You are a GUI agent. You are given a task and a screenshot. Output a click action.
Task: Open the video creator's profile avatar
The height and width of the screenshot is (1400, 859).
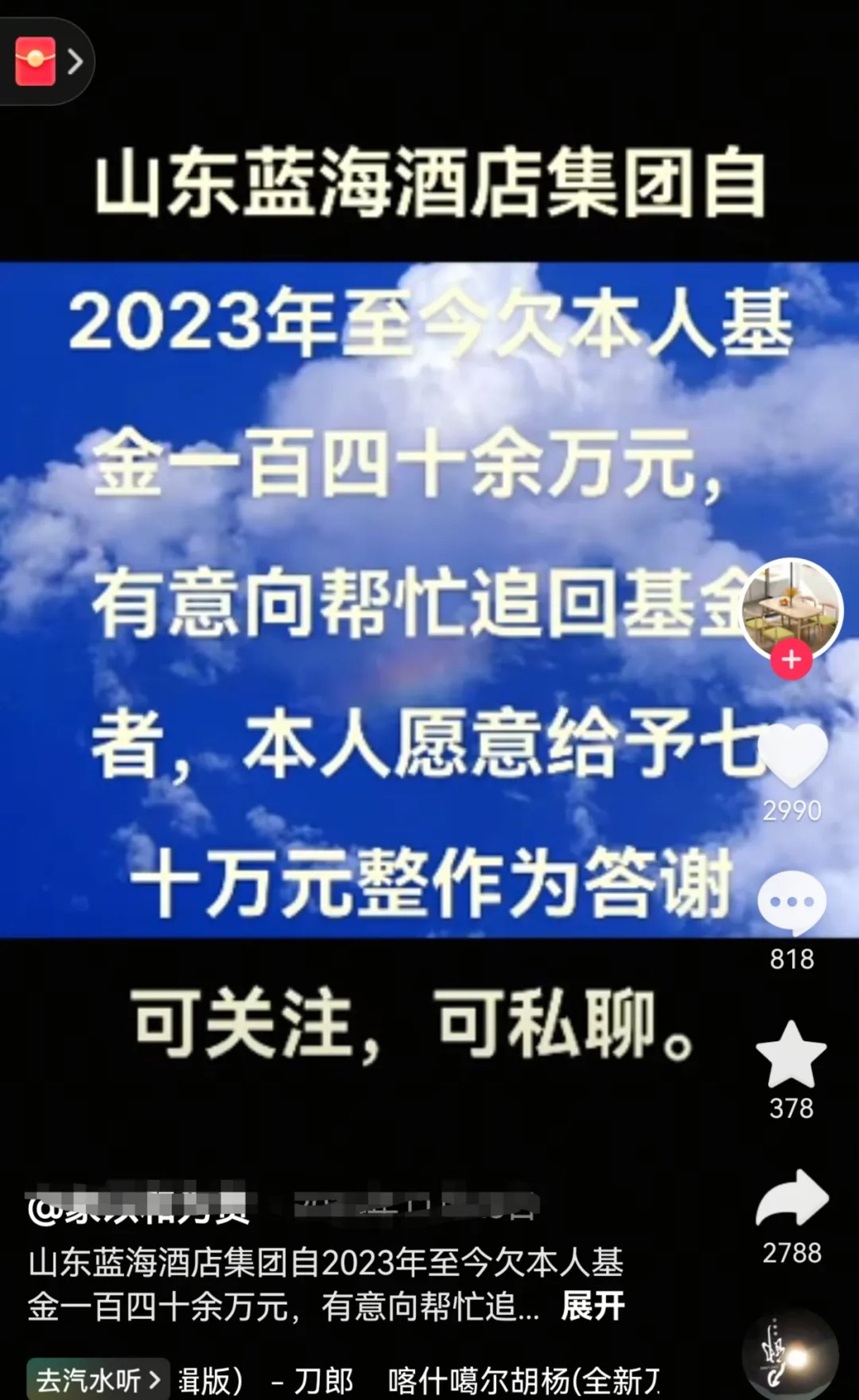(x=792, y=607)
